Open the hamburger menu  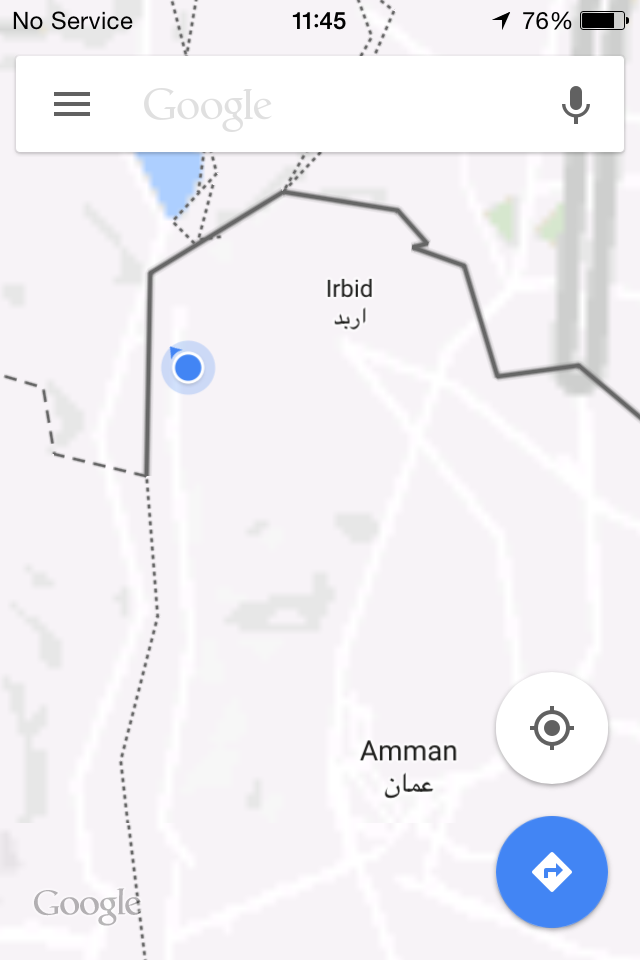tap(72, 104)
